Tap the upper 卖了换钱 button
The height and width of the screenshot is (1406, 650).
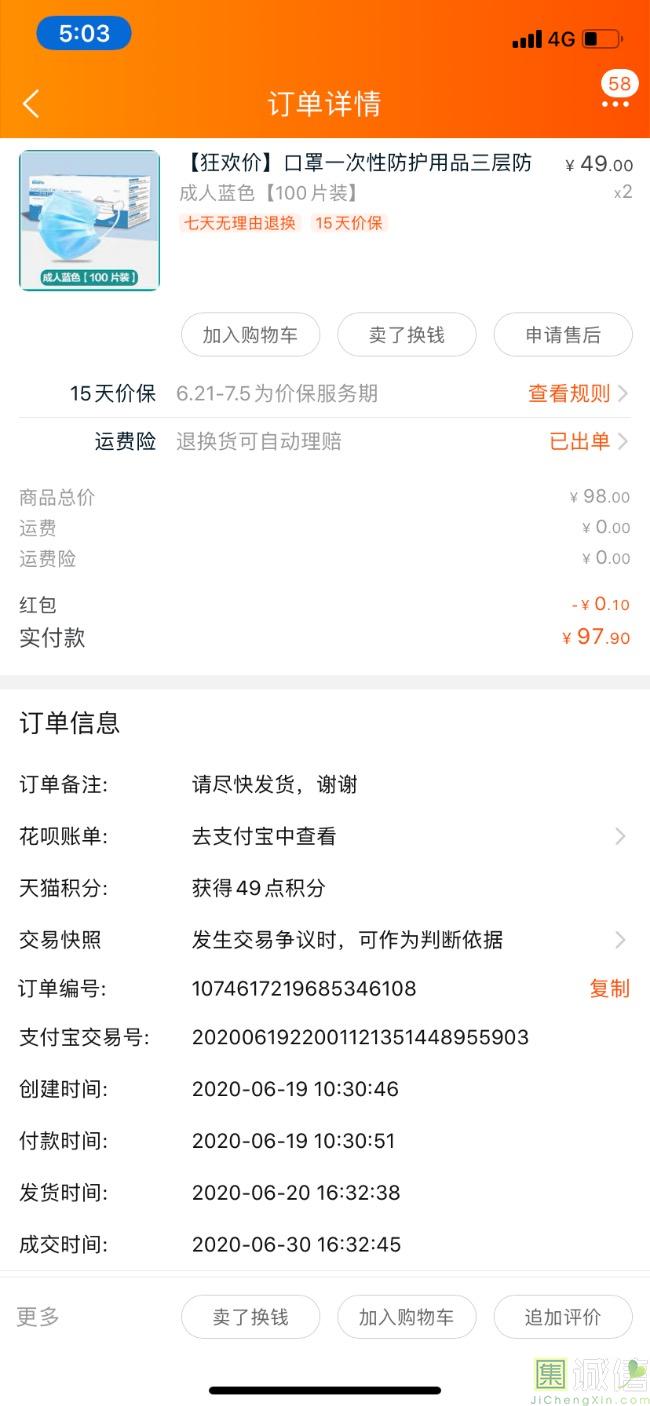click(x=406, y=335)
